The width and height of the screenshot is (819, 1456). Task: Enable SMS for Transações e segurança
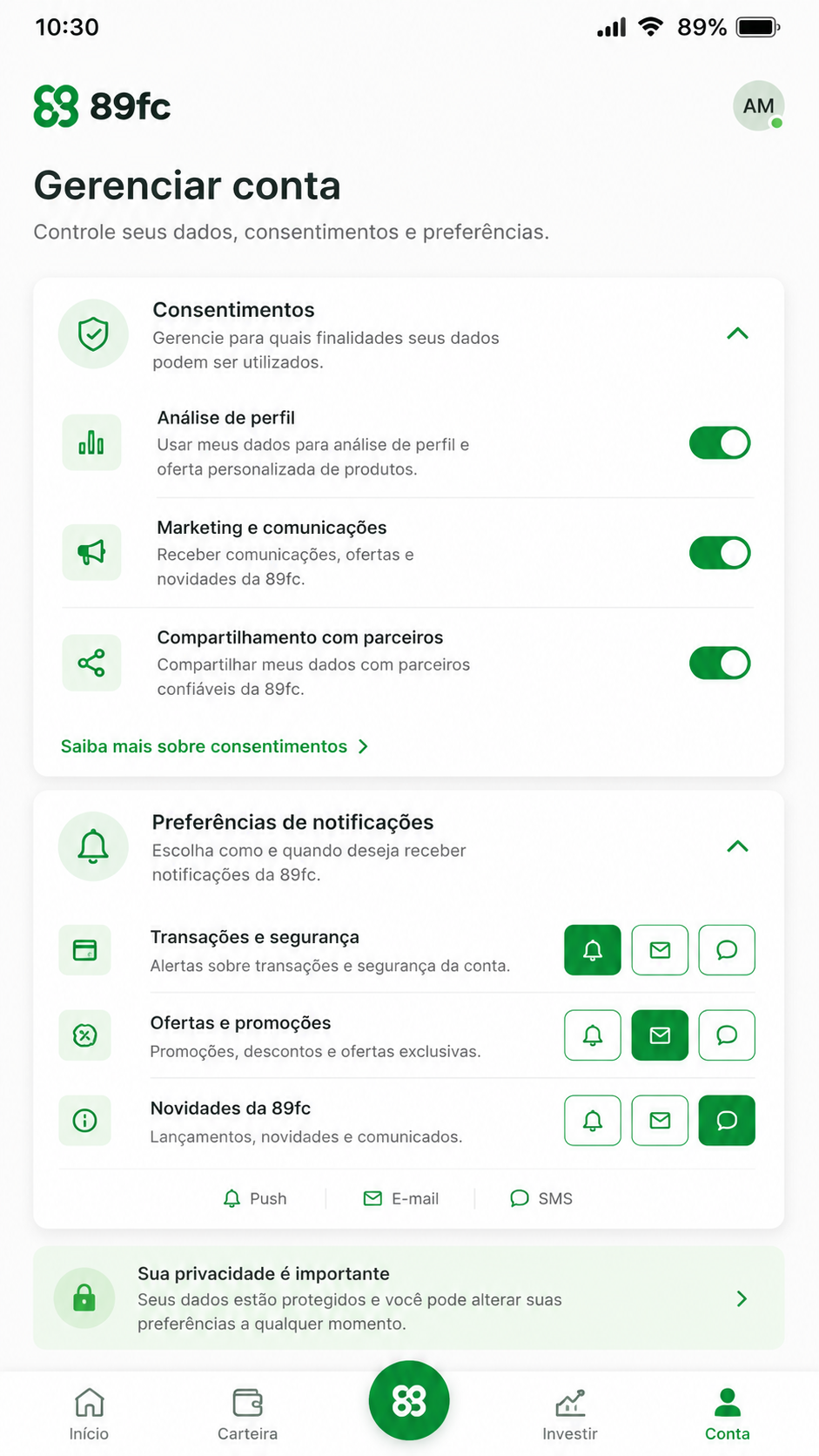click(x=727, y=950)
